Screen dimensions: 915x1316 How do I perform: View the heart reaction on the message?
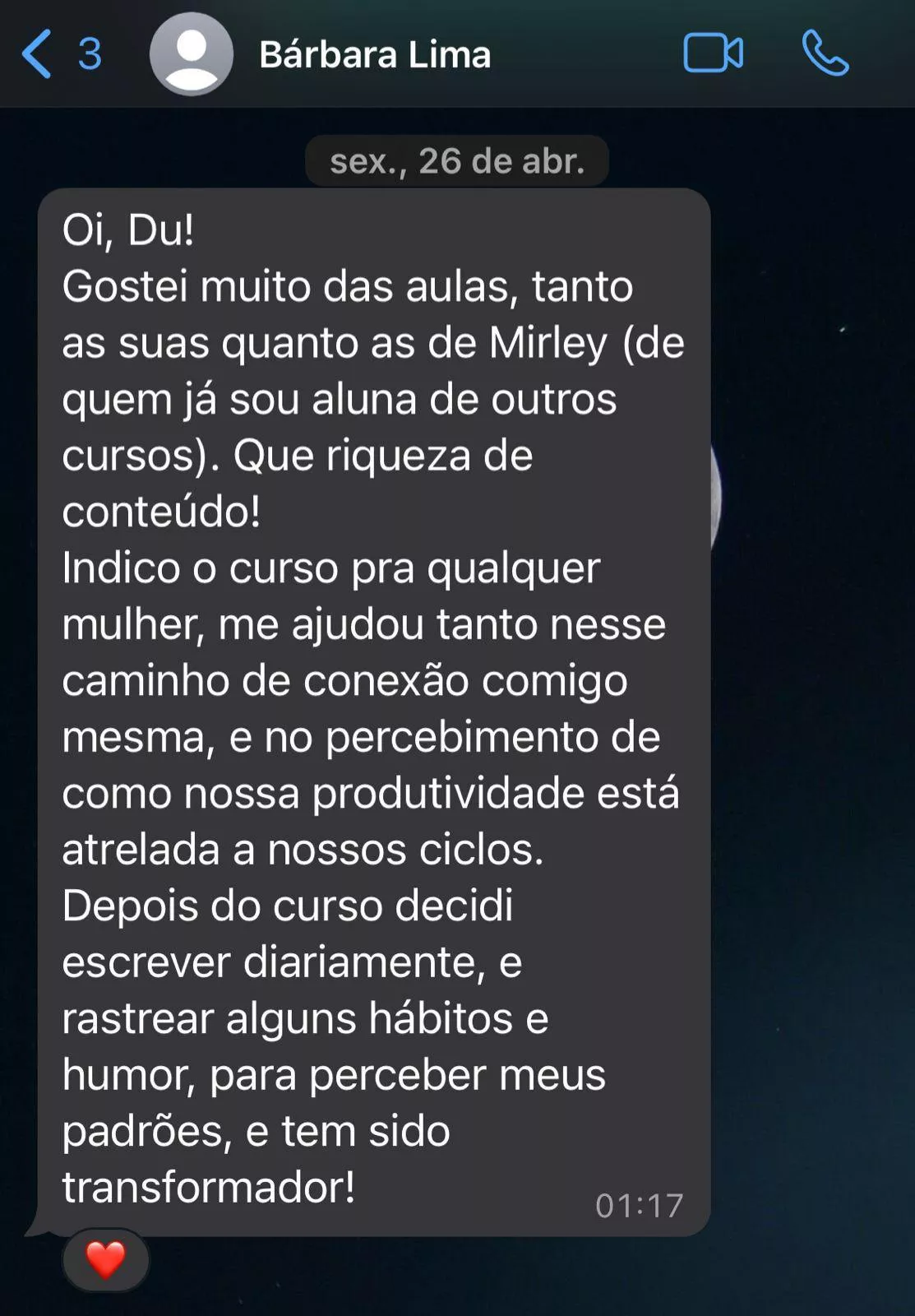[105, 1260]
